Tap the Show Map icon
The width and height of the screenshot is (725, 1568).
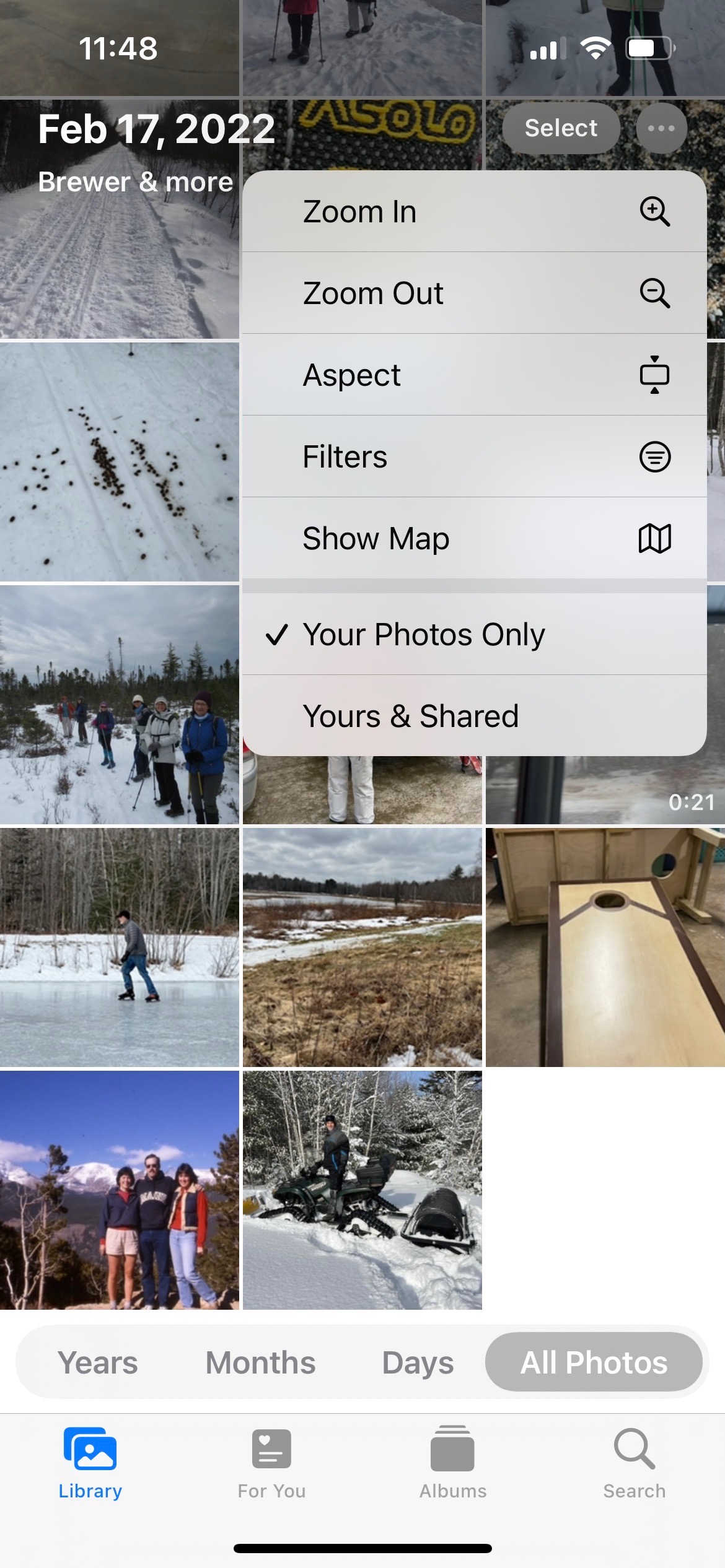(655, 538)
